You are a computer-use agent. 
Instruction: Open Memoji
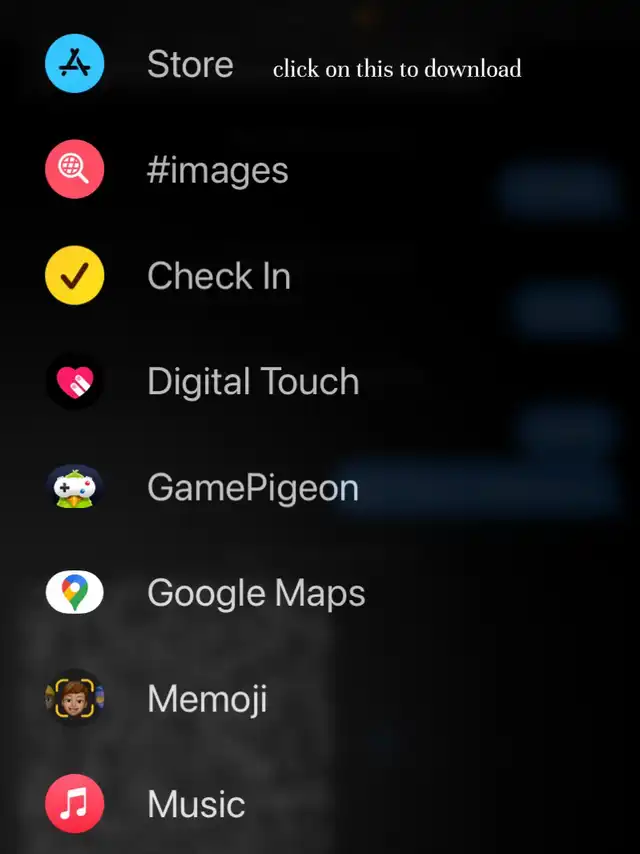tap(207, 698)
